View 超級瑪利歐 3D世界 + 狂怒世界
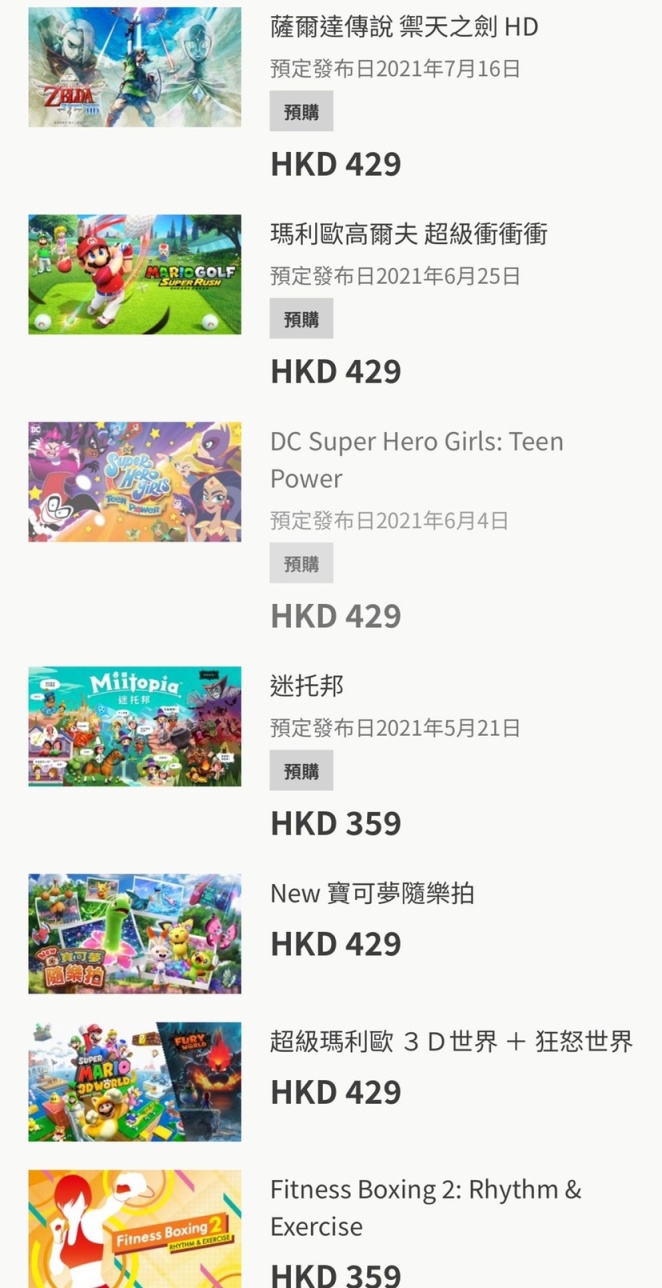Viewport: 662px width, 1288px height. click(451, 1041)
